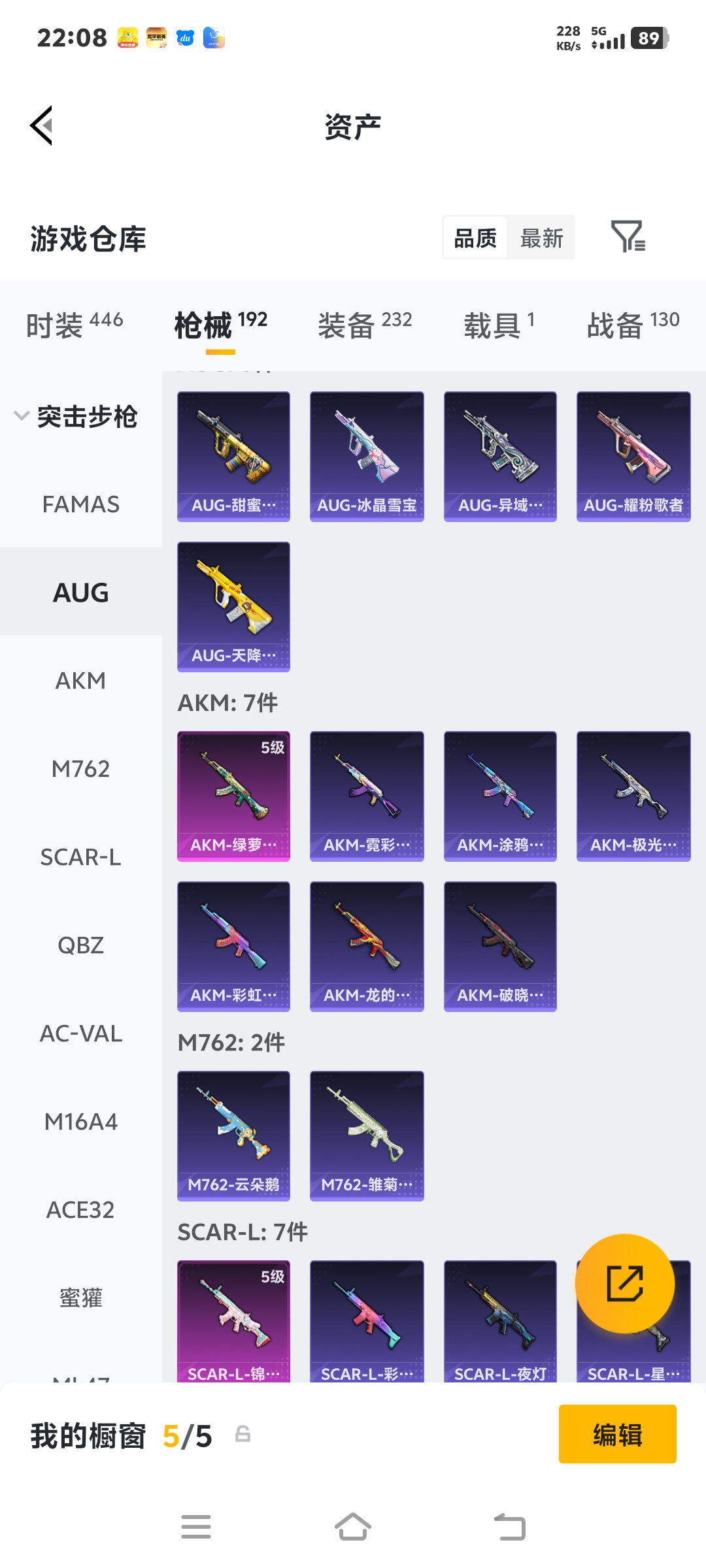Sort warehouse by 最新
706x1568 pixels.
click(541, 238)
